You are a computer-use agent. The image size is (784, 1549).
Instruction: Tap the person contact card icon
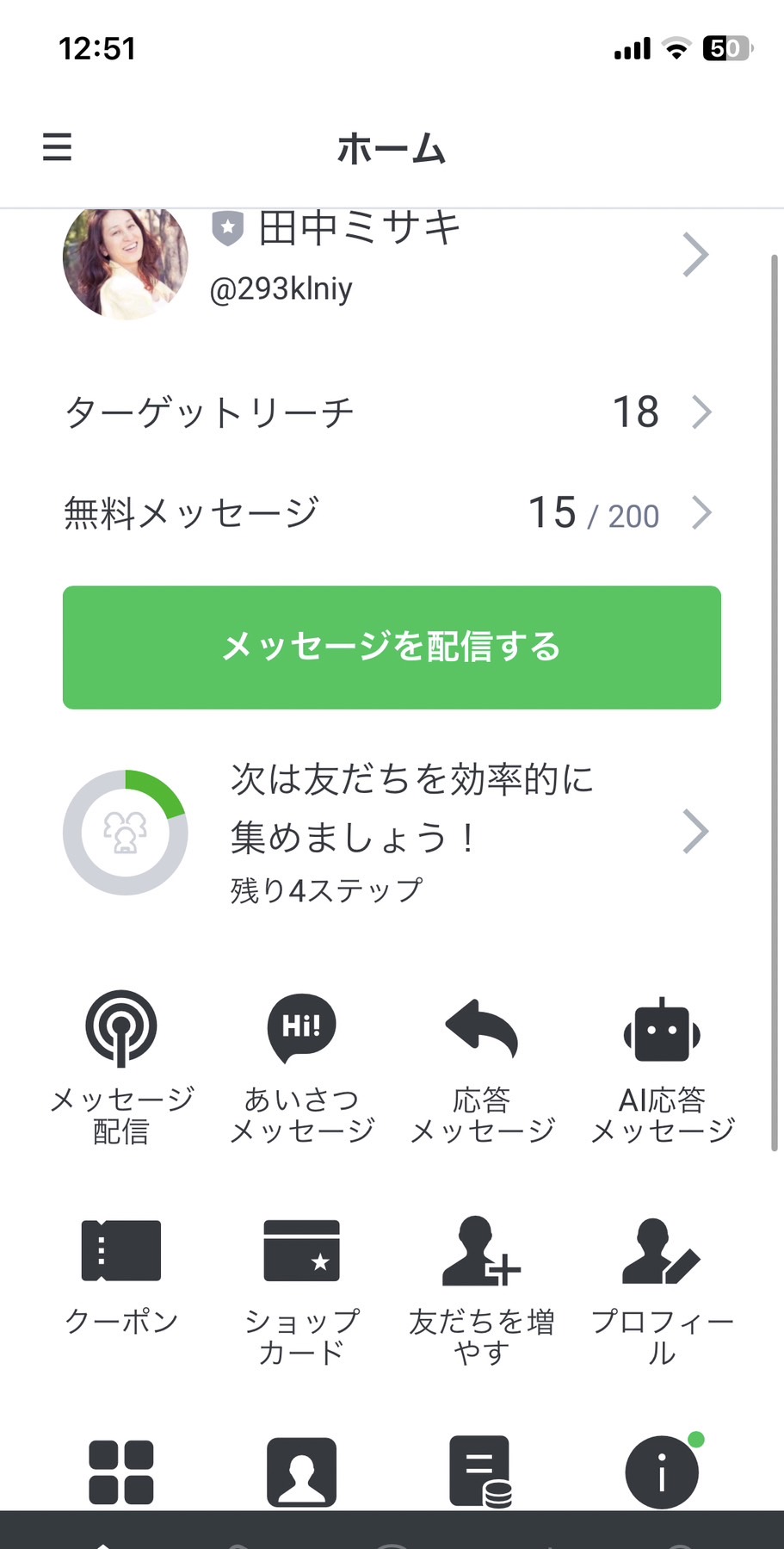[302, 1472]
